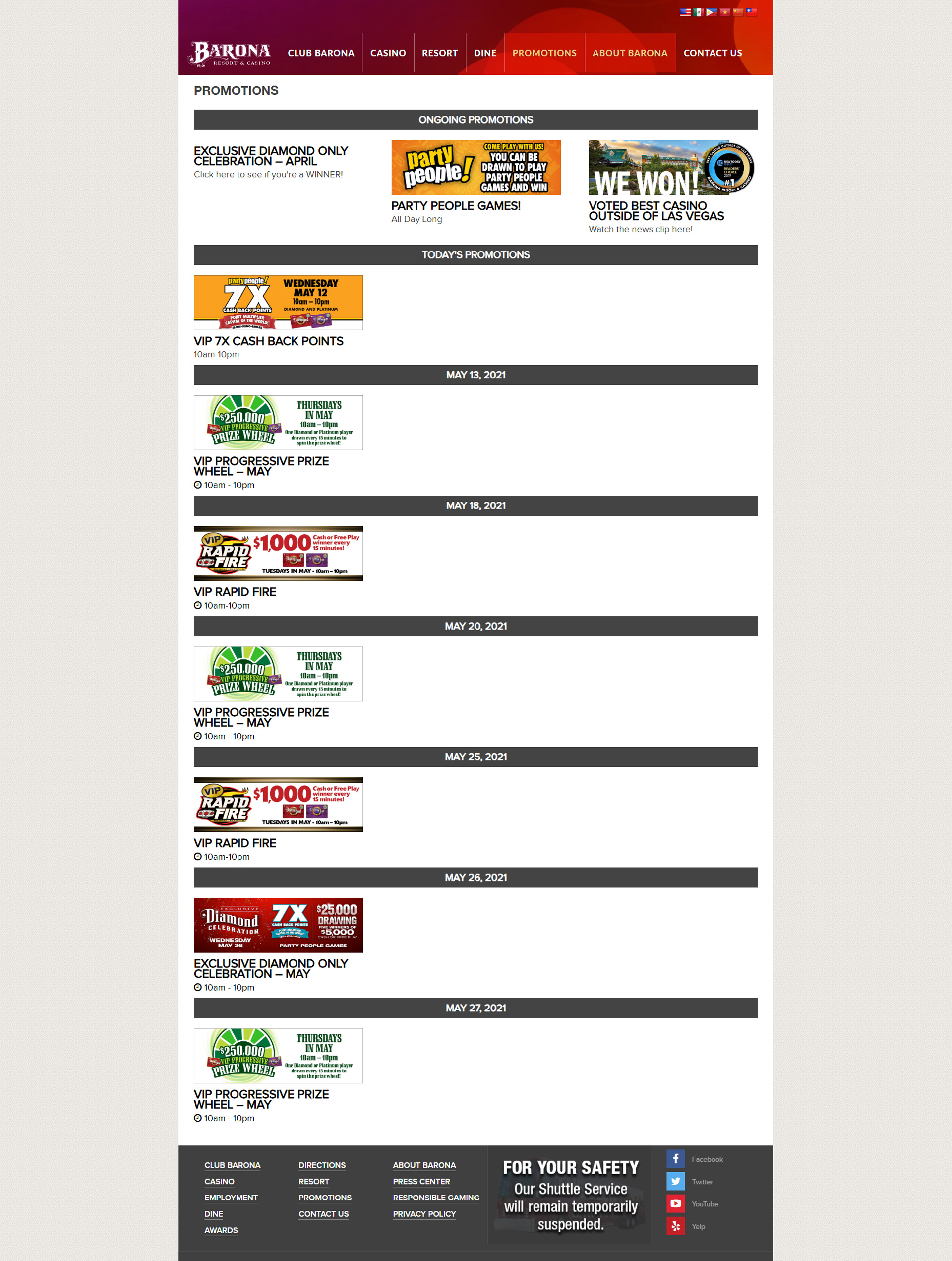Viewport: 952px width, 1261px height.
Task: Open Exclusive Diamond Only Celebration – April
Action: 271,156
